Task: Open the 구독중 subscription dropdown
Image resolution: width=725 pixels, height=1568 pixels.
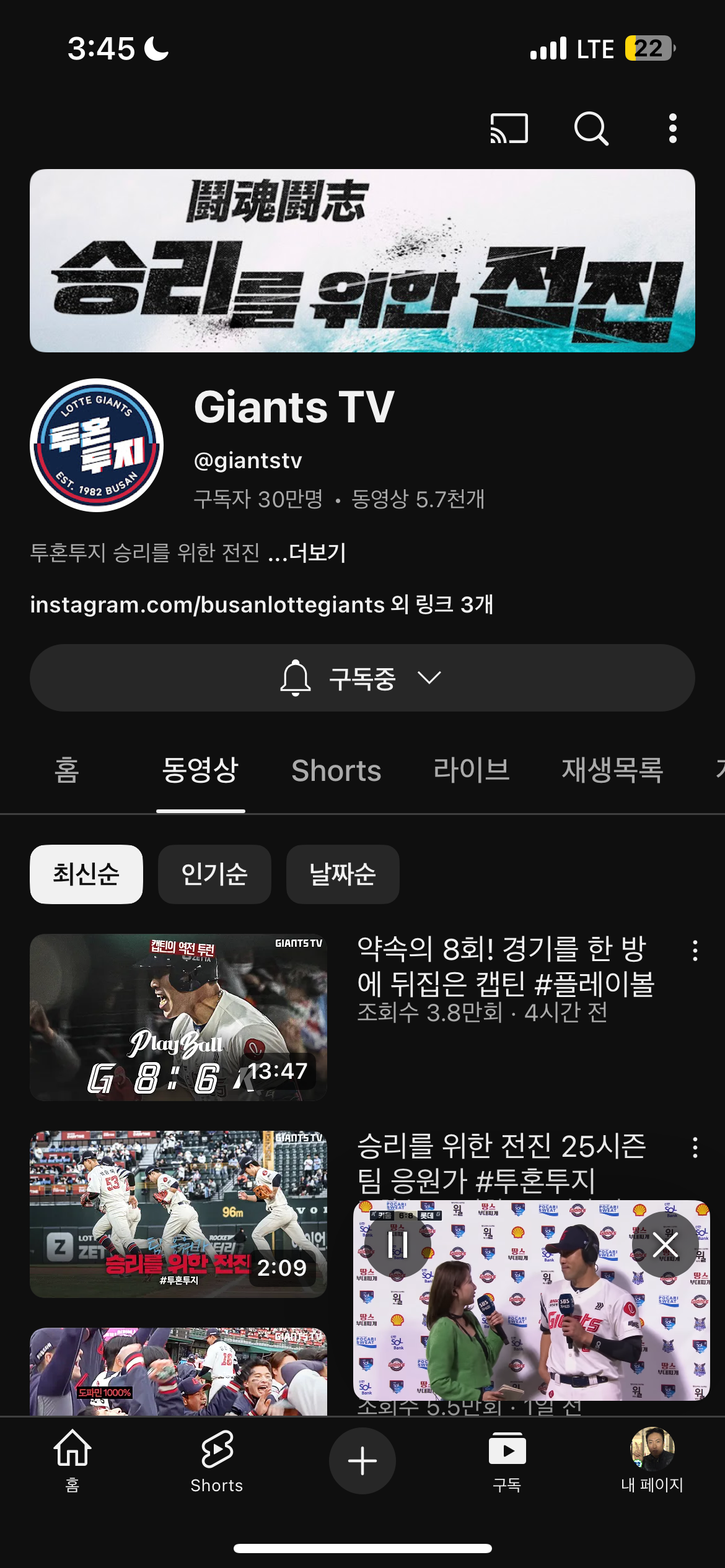Action: (x=362, y=678)
